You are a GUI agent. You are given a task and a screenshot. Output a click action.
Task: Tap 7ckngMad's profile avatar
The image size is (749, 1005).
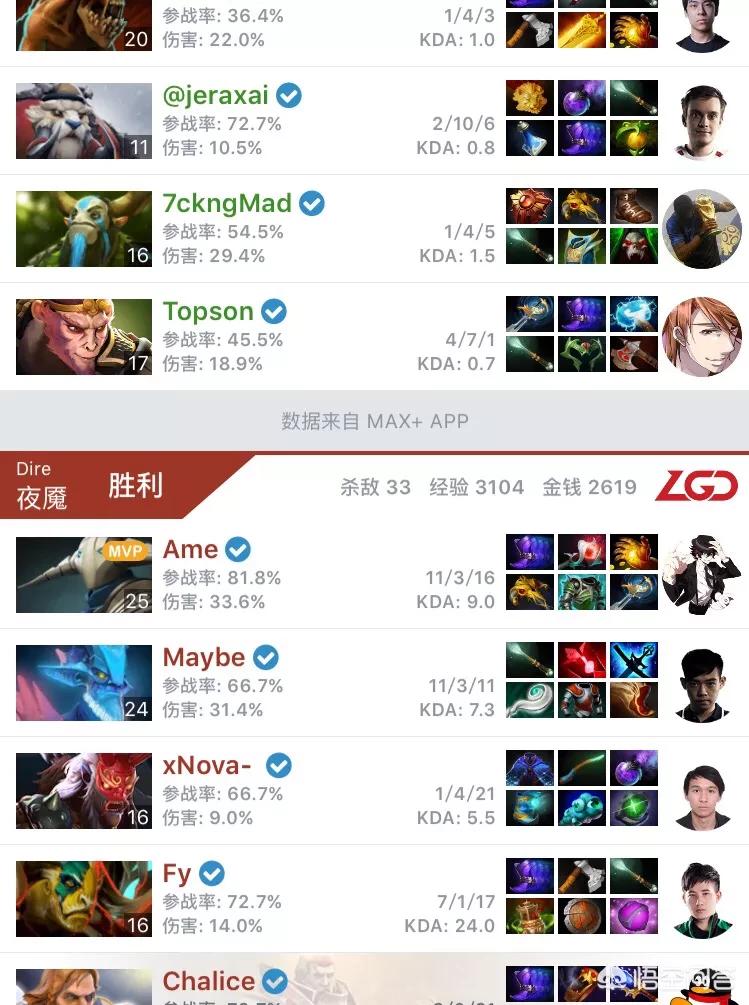(701, 229)
